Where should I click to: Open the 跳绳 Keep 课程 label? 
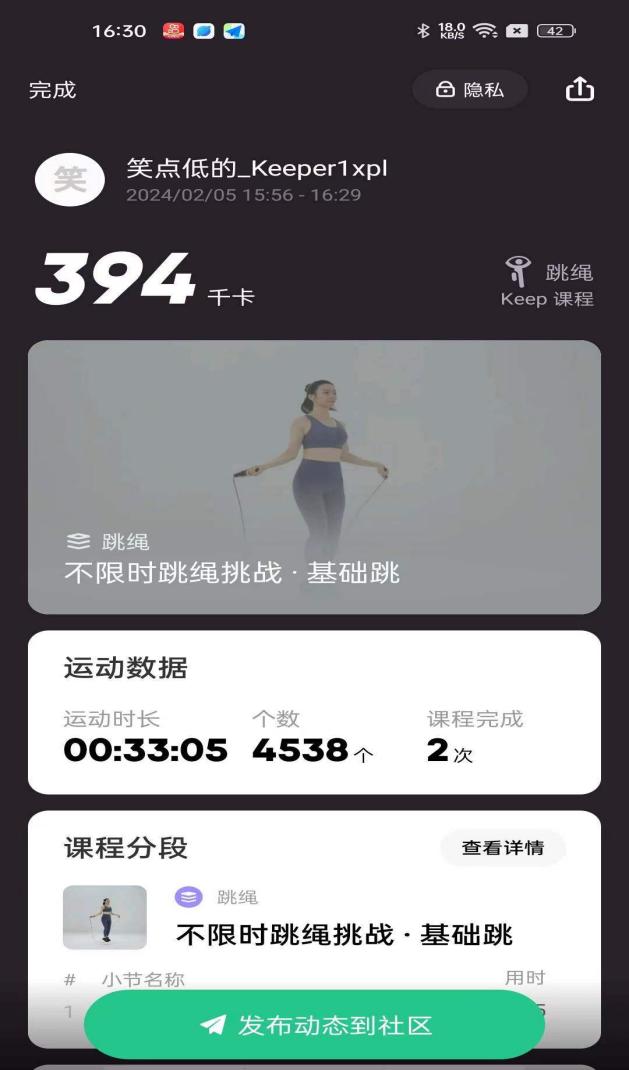(548, 284)
